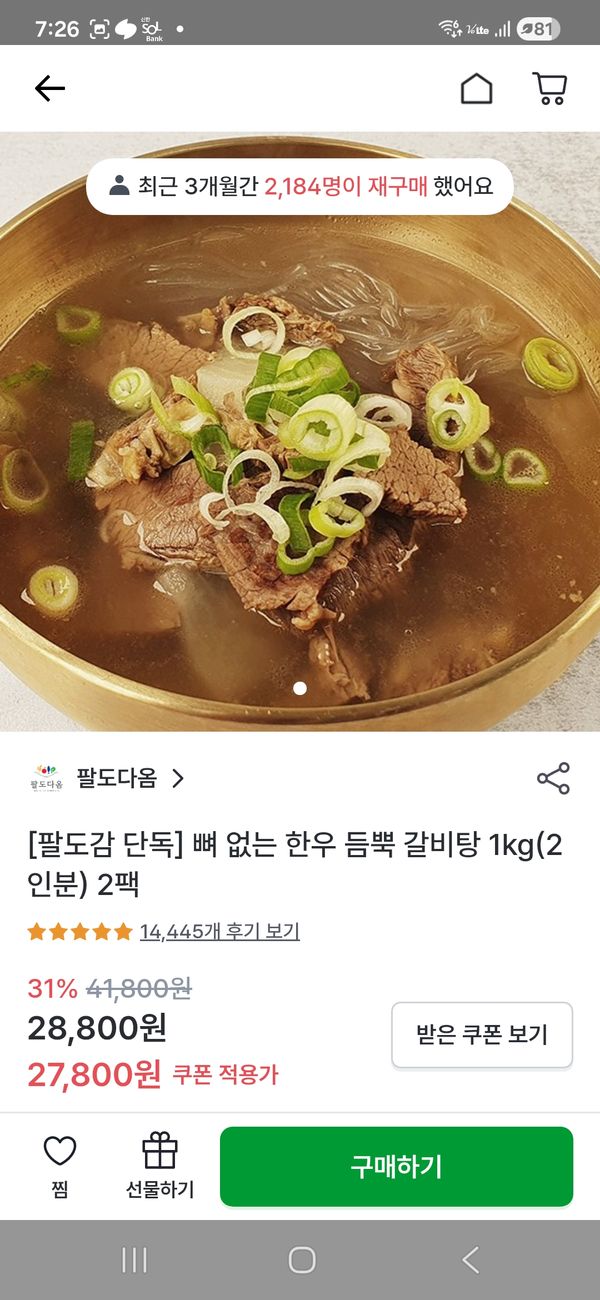The width and height of the screenshot is (600, 1300).
Task: Open the home icon in the app bar
Action: 476,89
